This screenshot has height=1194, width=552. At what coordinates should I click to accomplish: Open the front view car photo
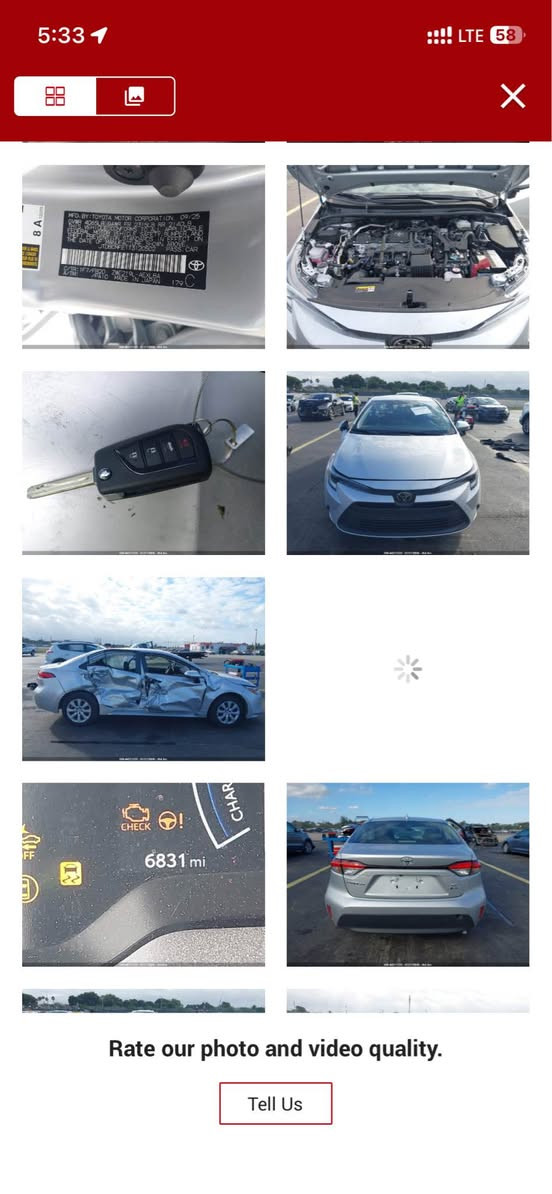(407, 462)
